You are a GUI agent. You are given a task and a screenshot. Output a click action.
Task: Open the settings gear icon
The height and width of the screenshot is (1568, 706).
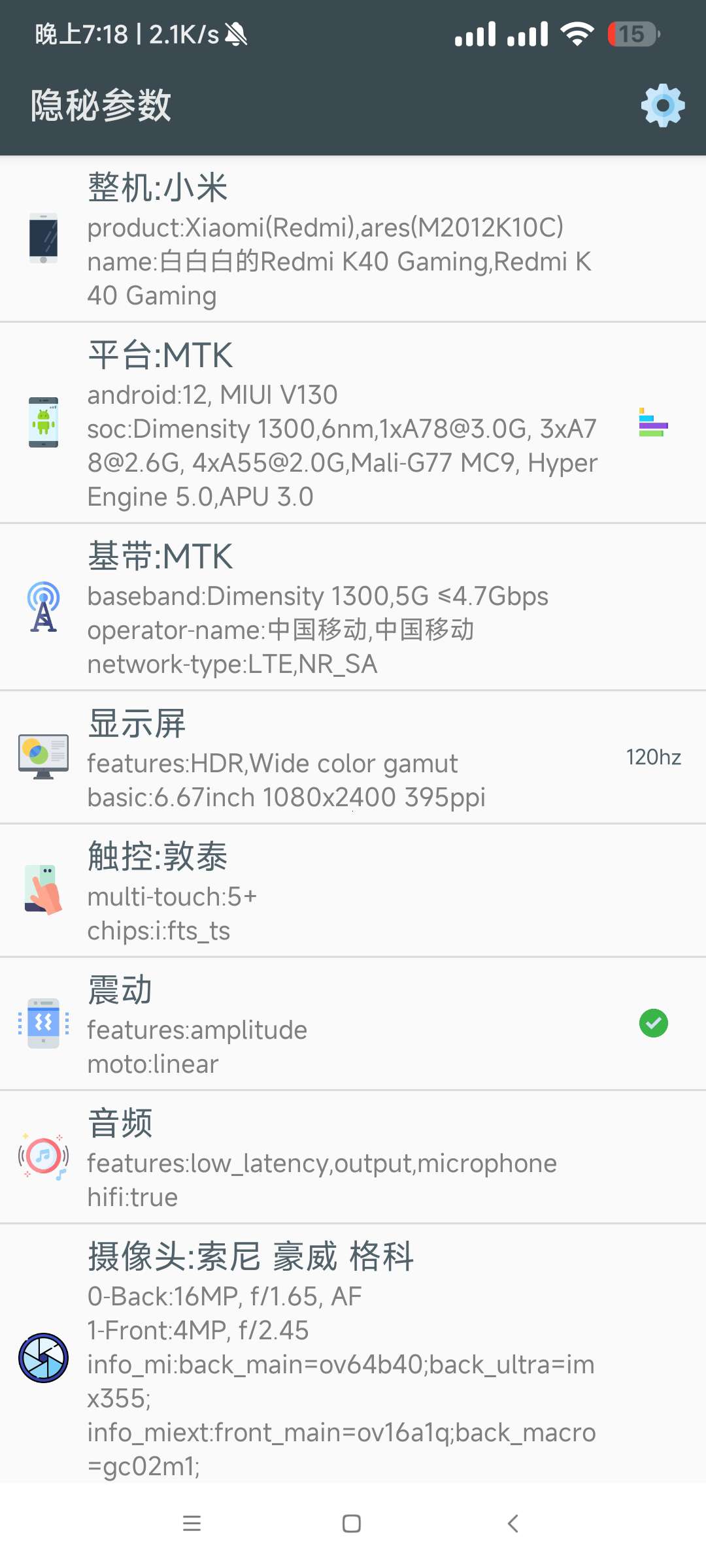(662, 105)
